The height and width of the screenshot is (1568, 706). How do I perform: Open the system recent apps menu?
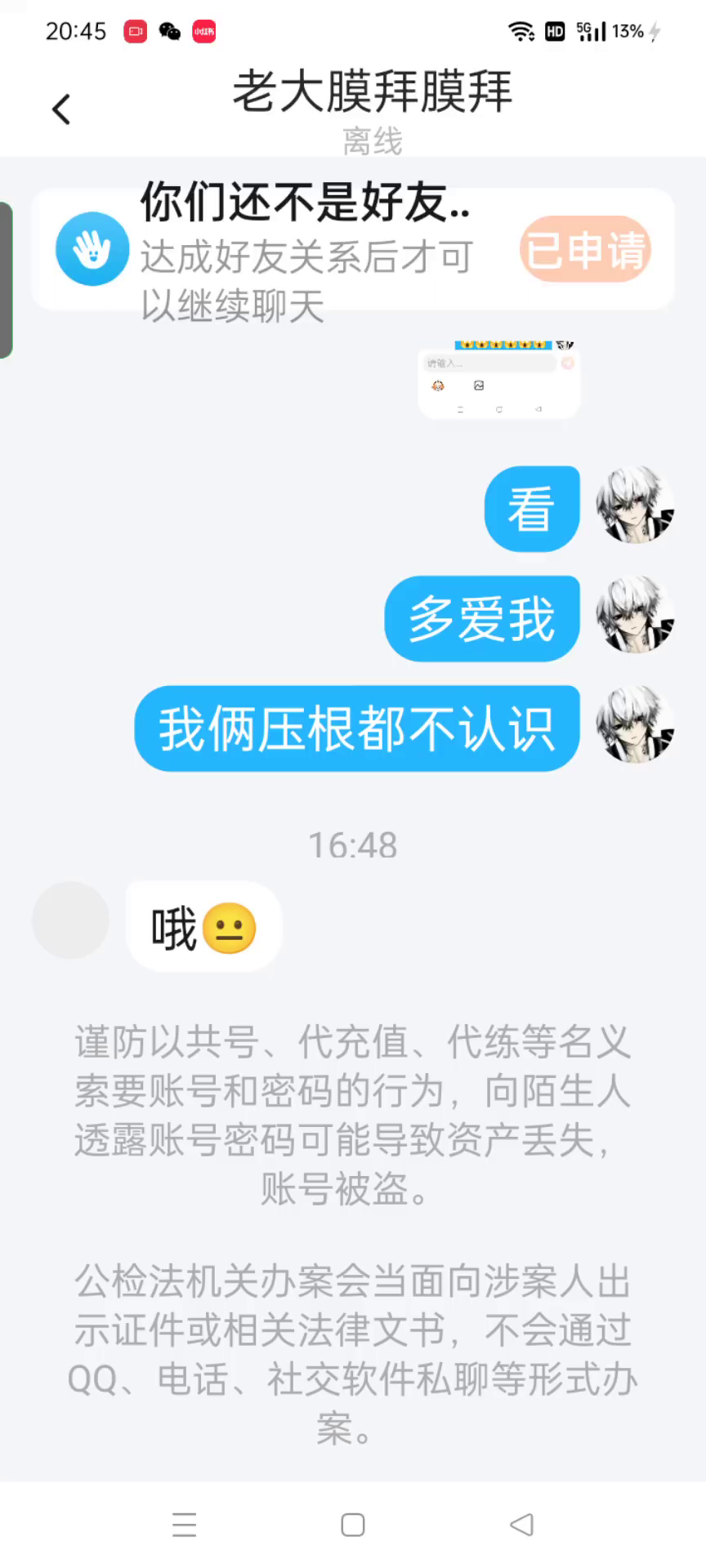pos(185,1525)
